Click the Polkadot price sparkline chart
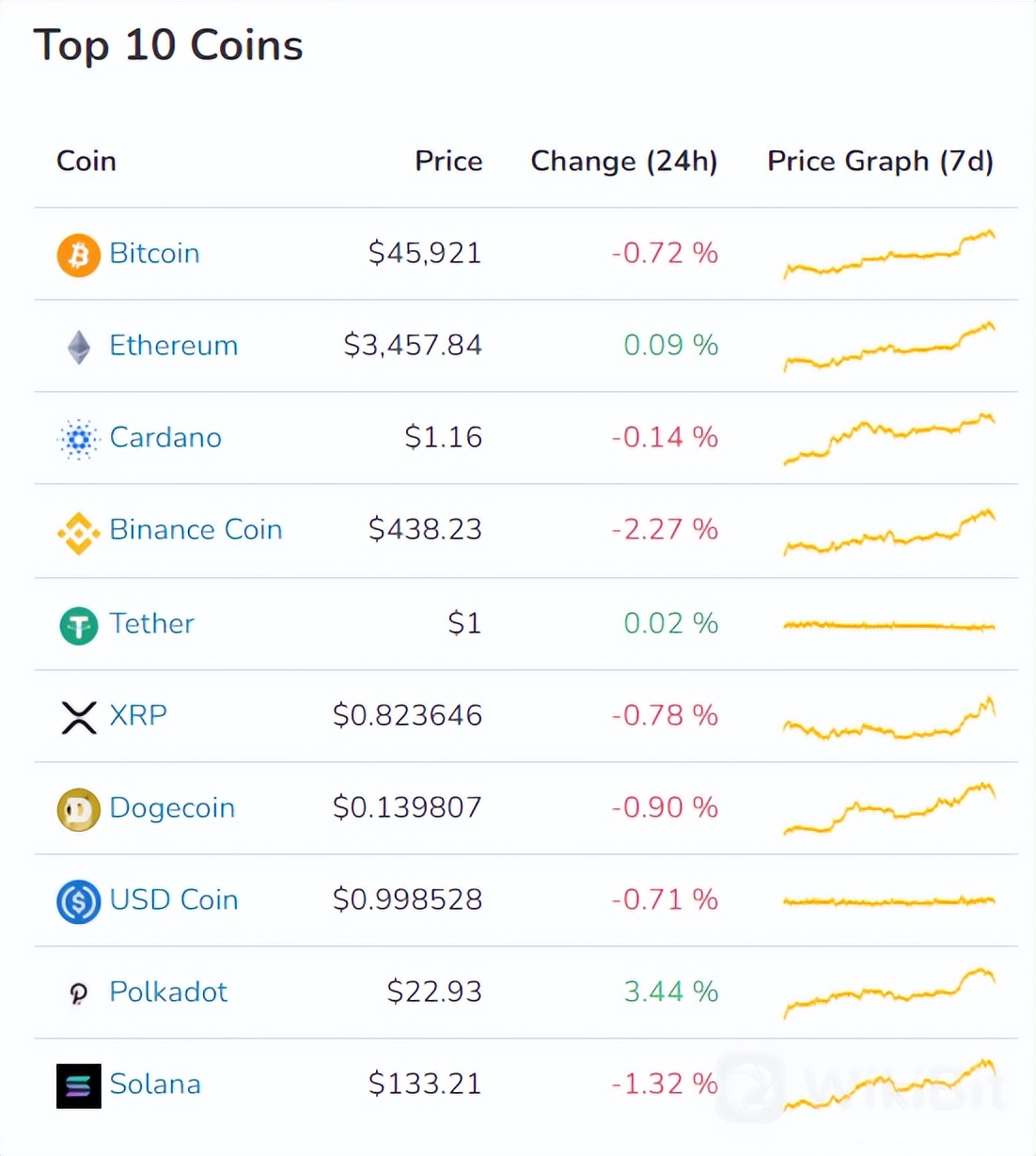This screenshot has width=1036, height=1156. click(887, 992)
